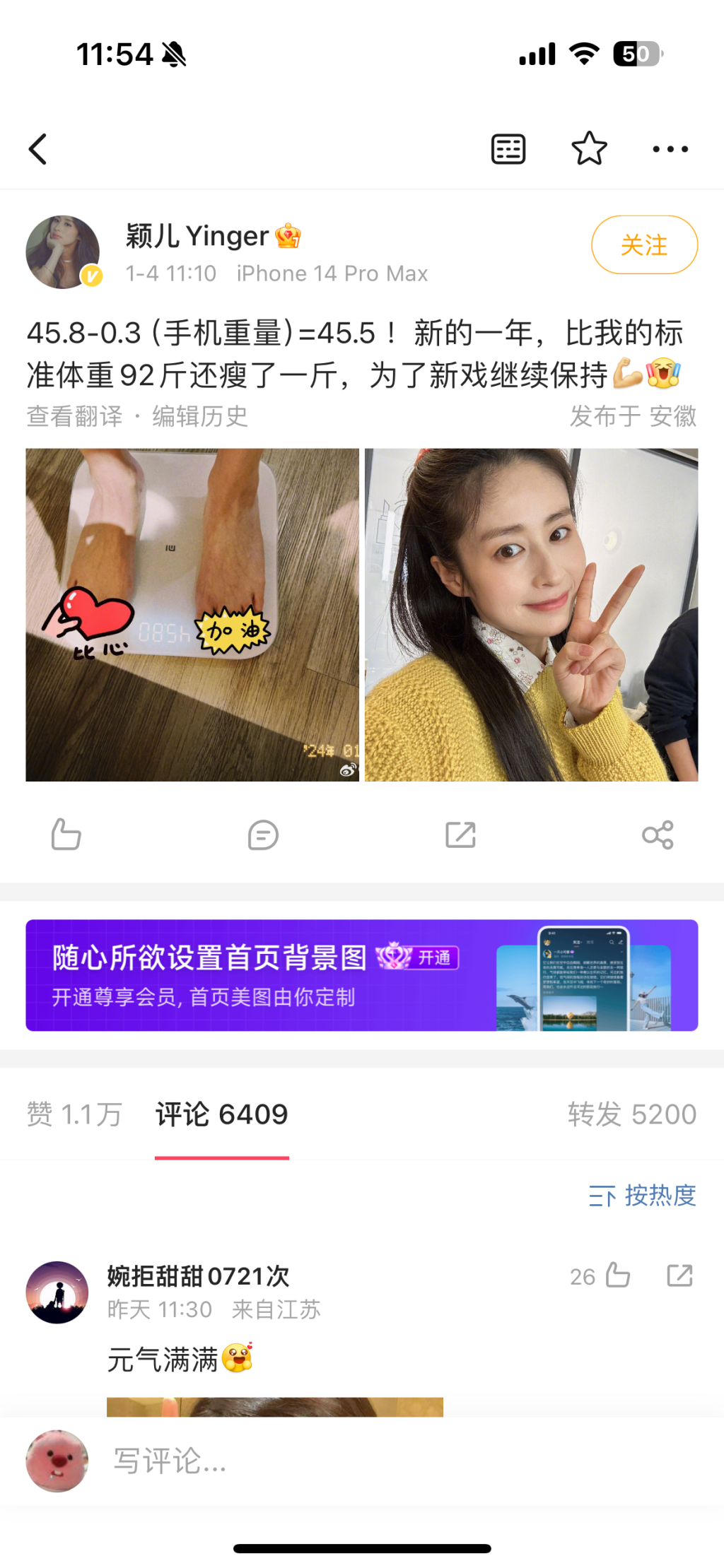Open the weight scale photo
This screenshot has height=1568, width=724.
[x=192, y=615]
